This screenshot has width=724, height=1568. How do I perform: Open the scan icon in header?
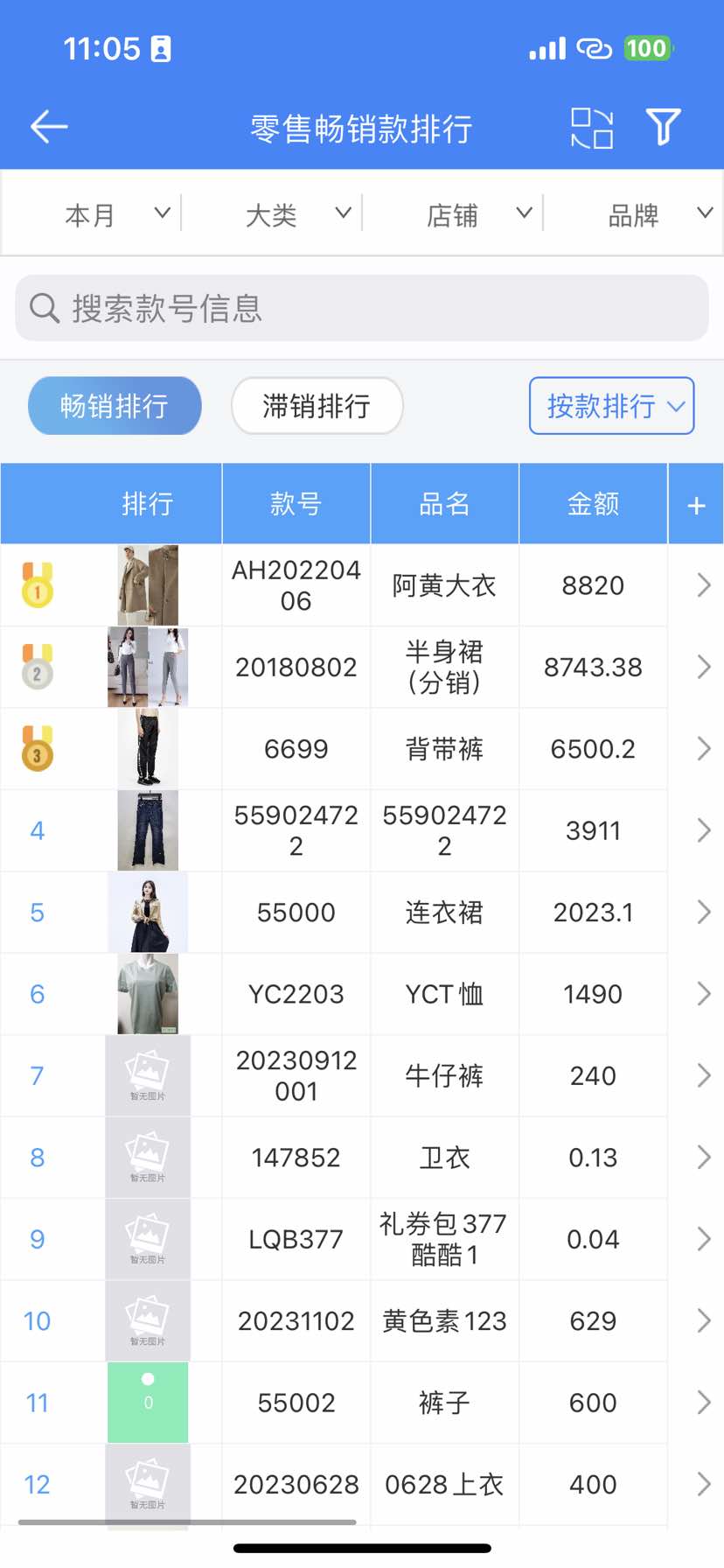point(591,128)
